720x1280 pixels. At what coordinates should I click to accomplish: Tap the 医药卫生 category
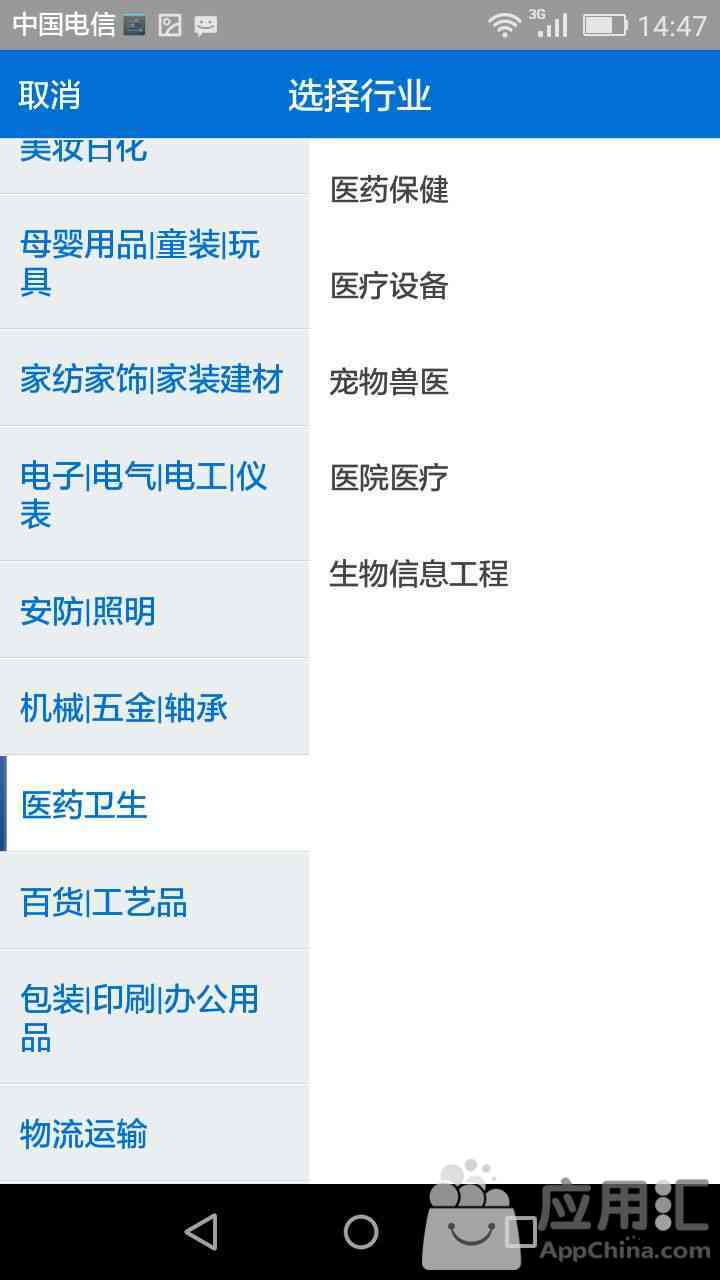tap(154, 804)
